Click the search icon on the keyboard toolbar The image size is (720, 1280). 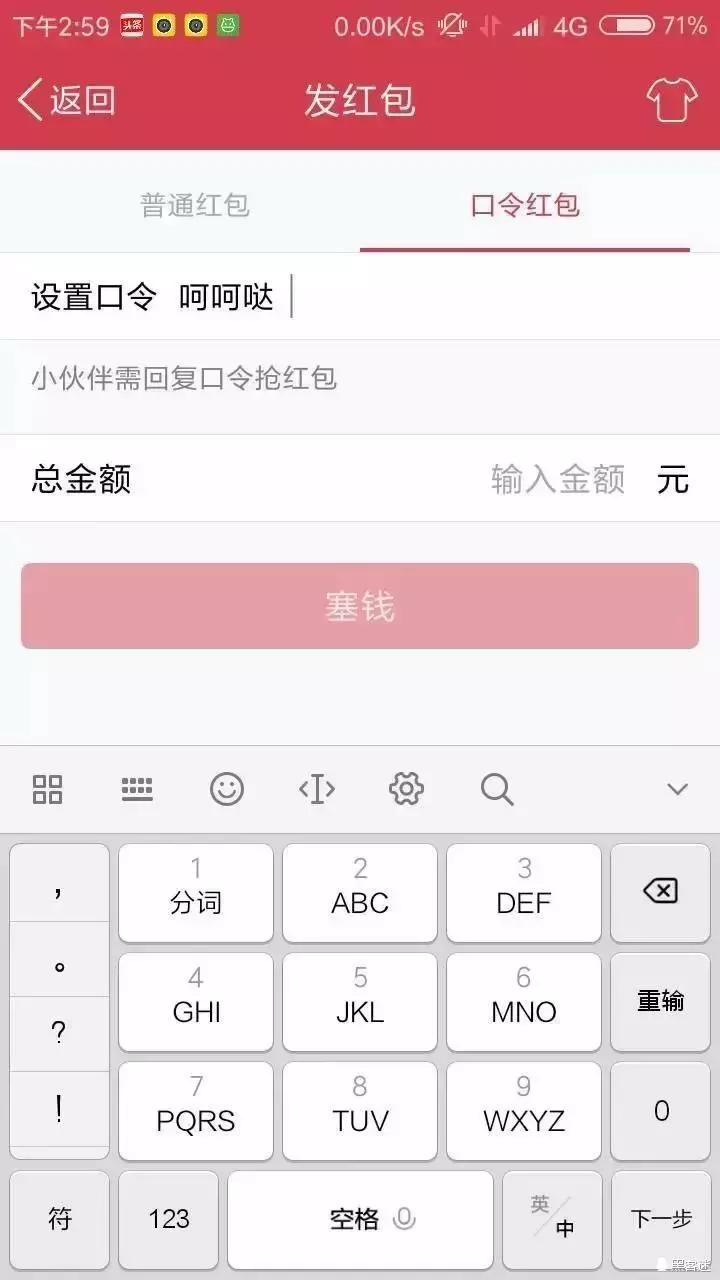click(x=497, y=789)
